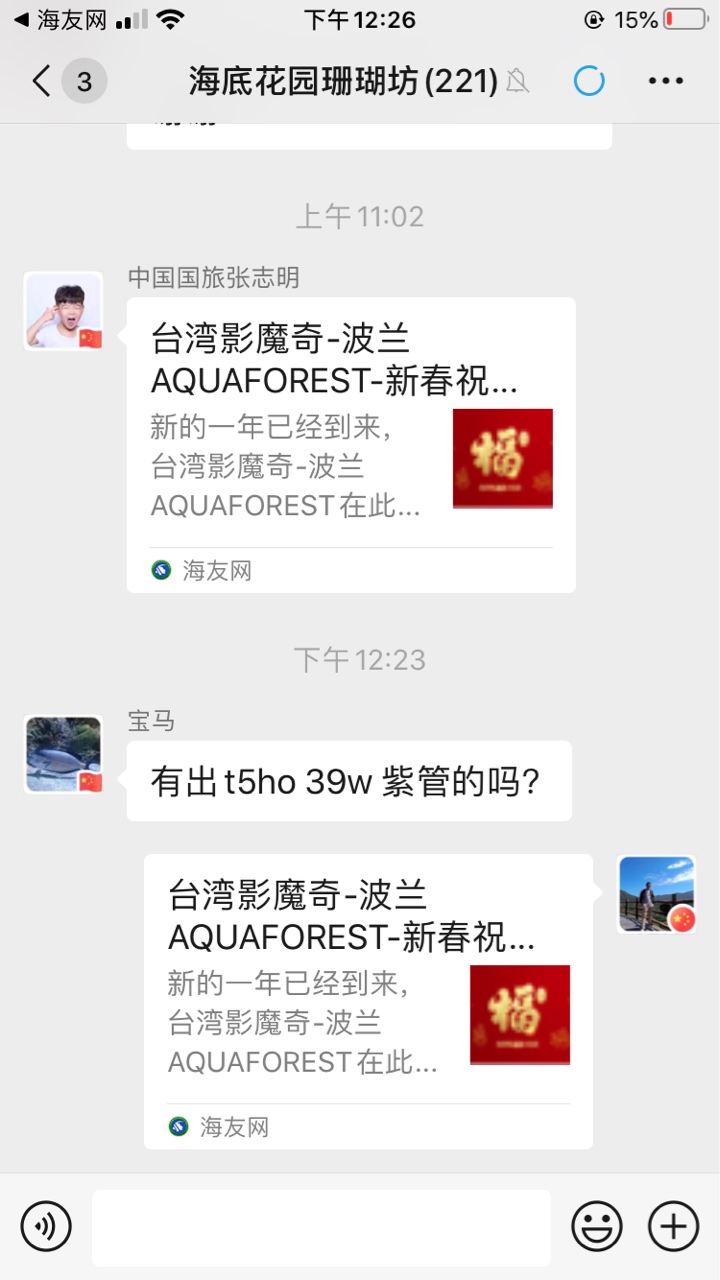Open the emoji sticker panel
720x1280 pixels.
(x=597, y=1227)
